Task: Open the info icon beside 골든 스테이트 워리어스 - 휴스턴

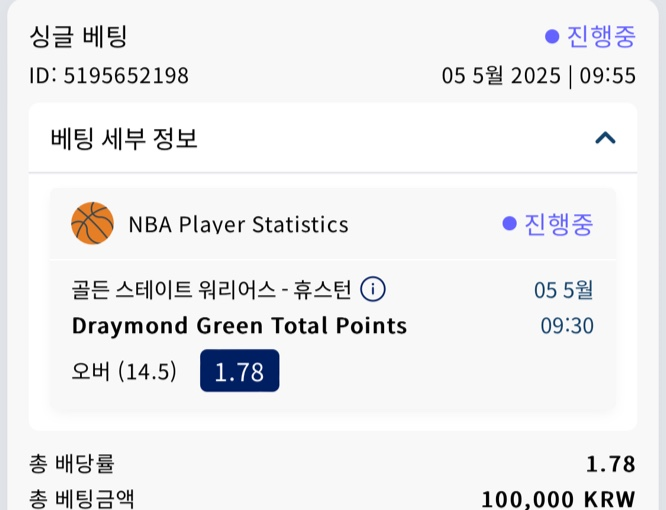Action: tap(372, 290)
